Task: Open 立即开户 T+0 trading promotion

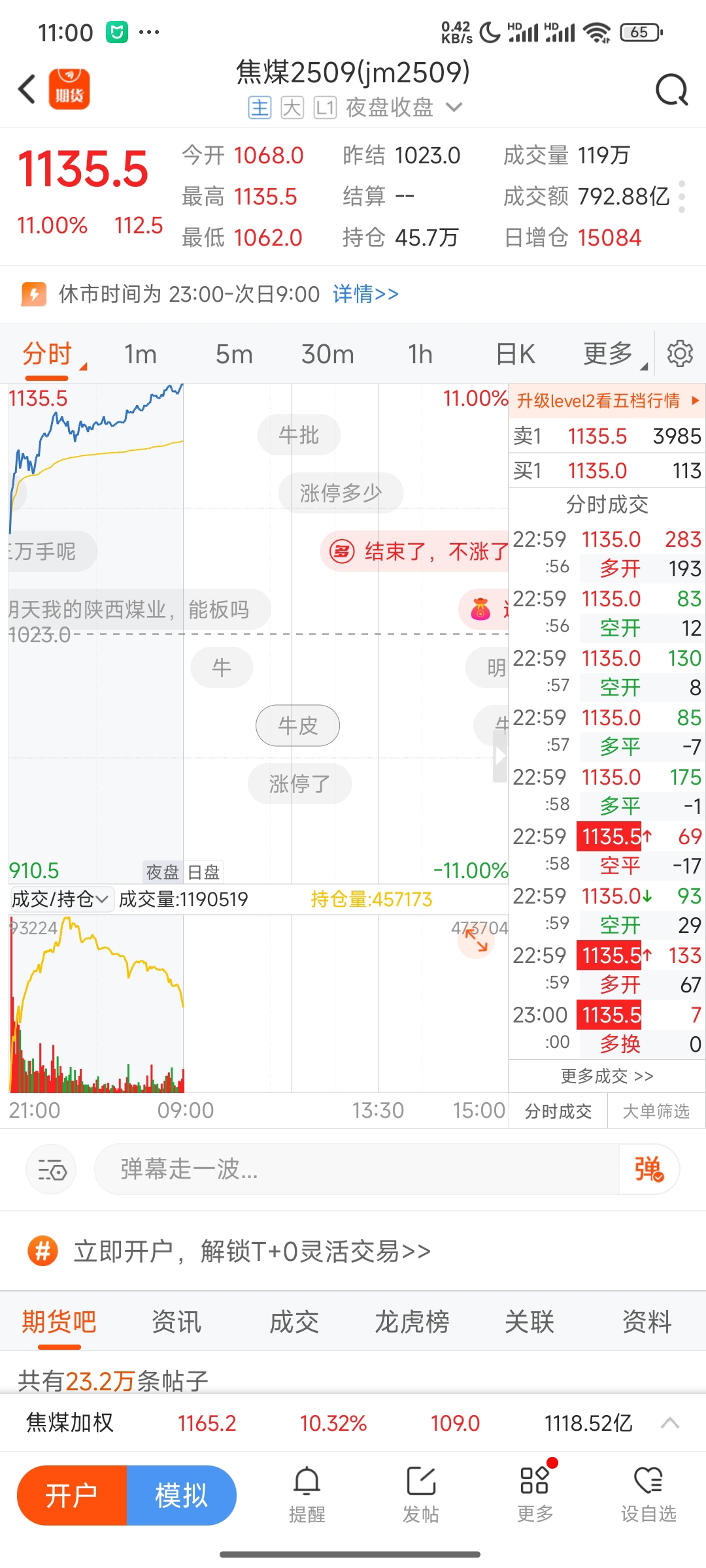Action: 252,1251
